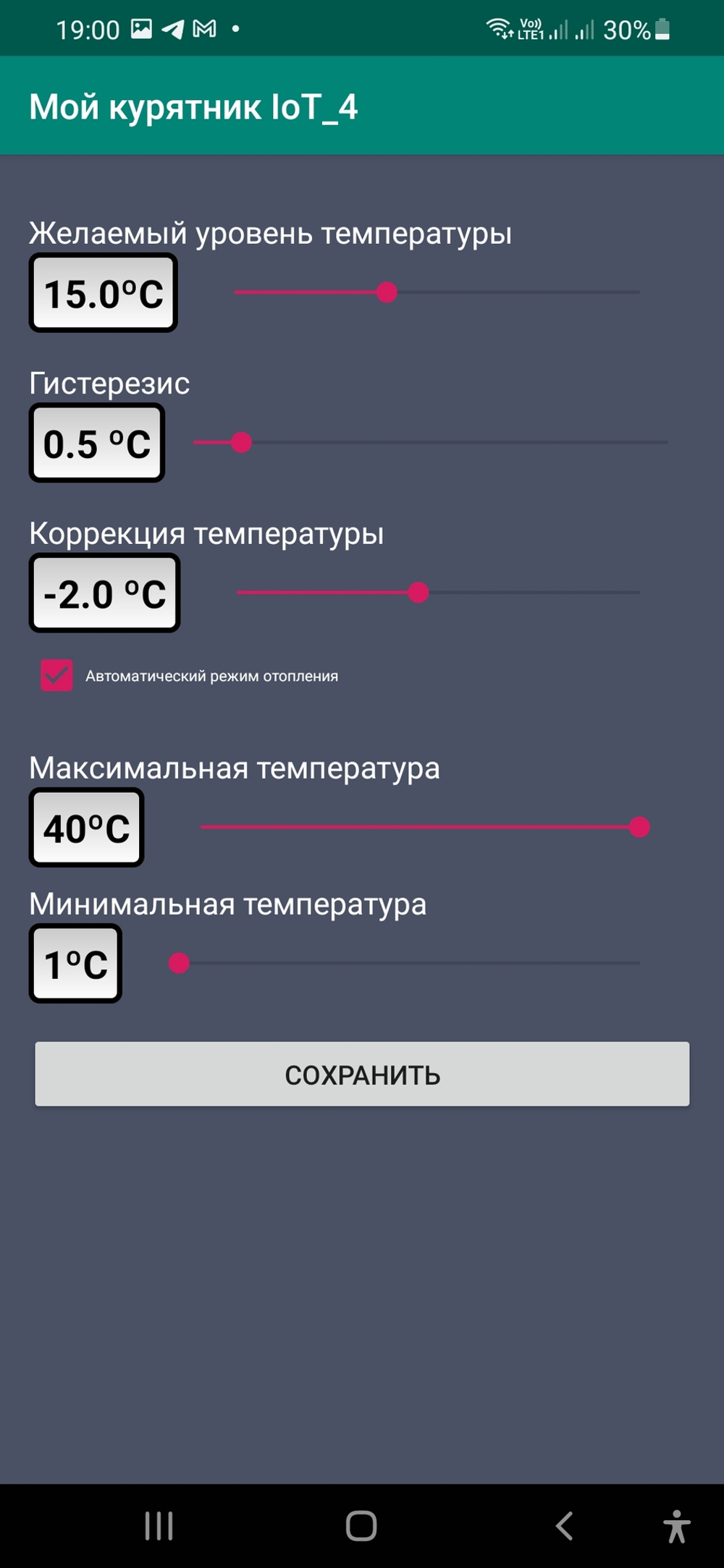Tap the battery indicator icon
The image size is (724, 1568).
coord(663,27)
